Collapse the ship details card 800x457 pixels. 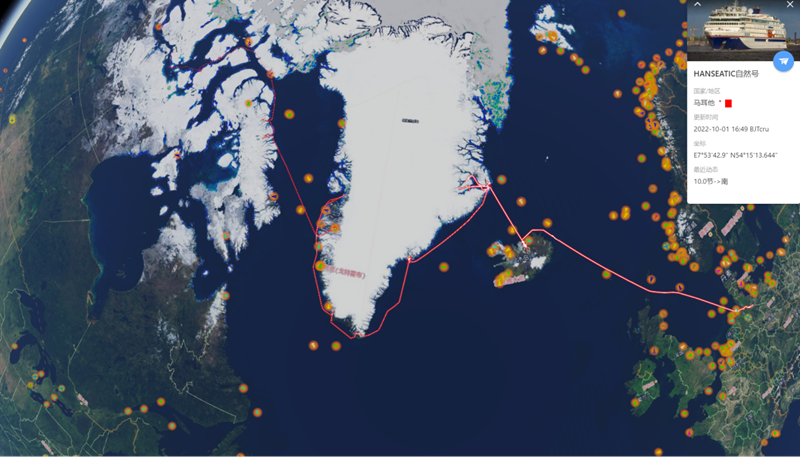[x=698, y=5]
